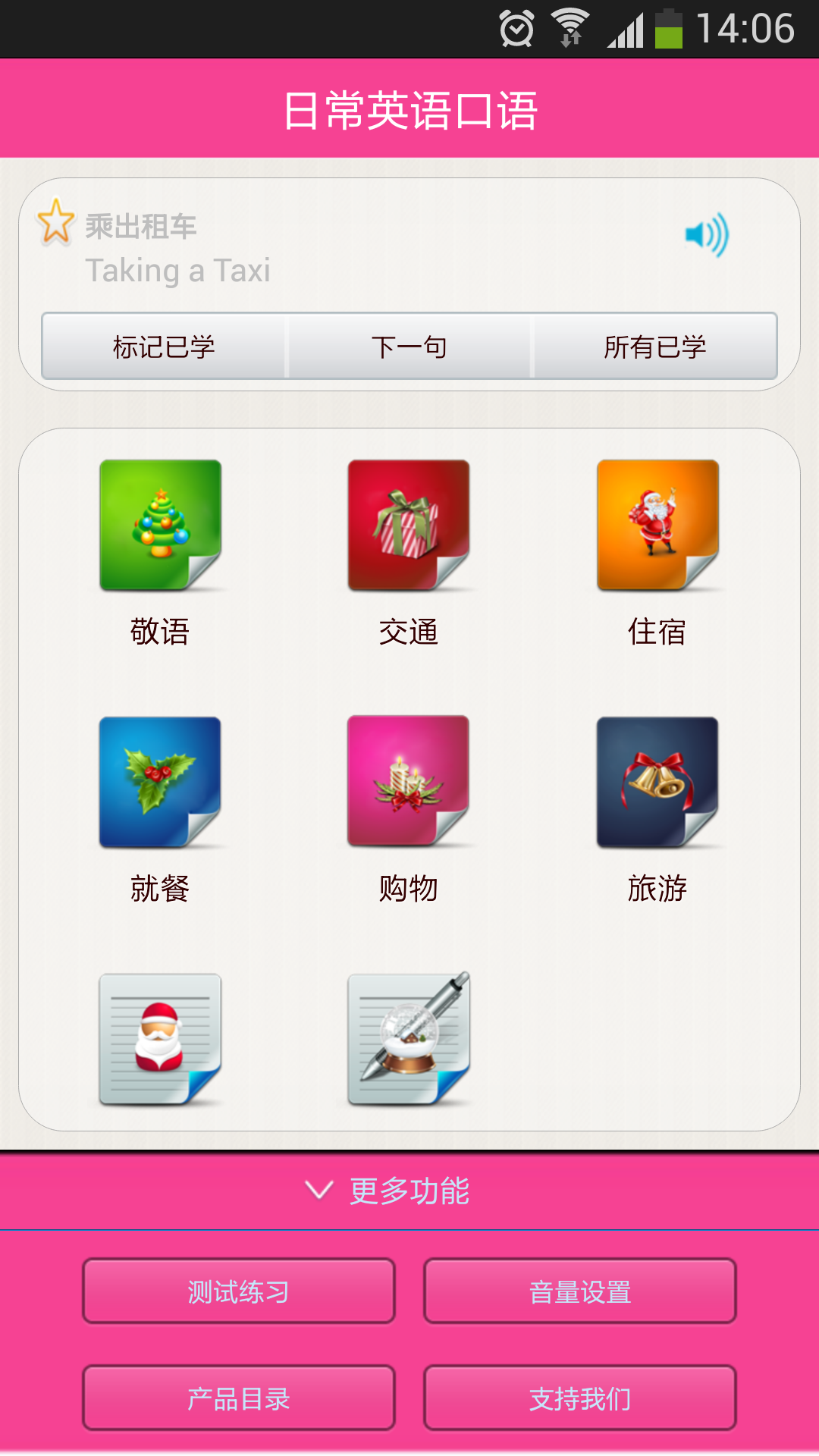Star the Taking a Taxi phrase
Viewport: 819px width, 1456px height.
coord(56,221)
